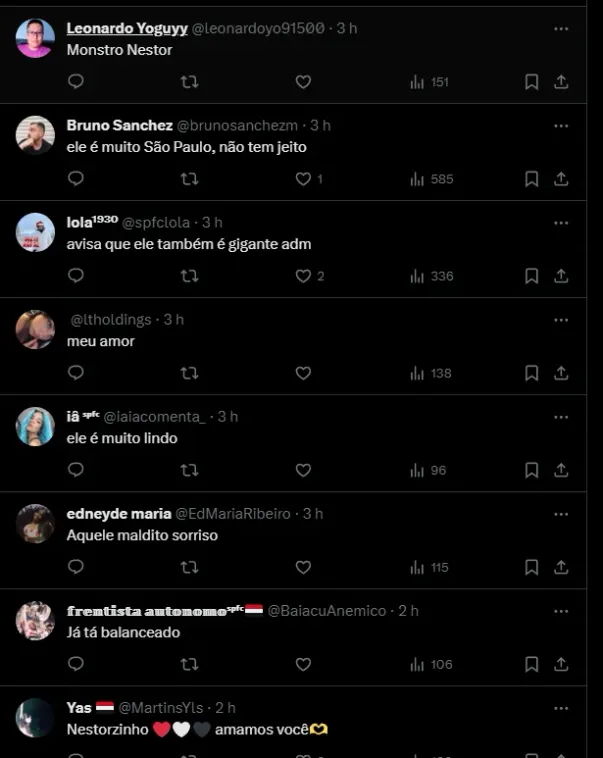Open edneyde maria's avatar
This screenshot has width=603, height=758.
(x=35, y=523)
